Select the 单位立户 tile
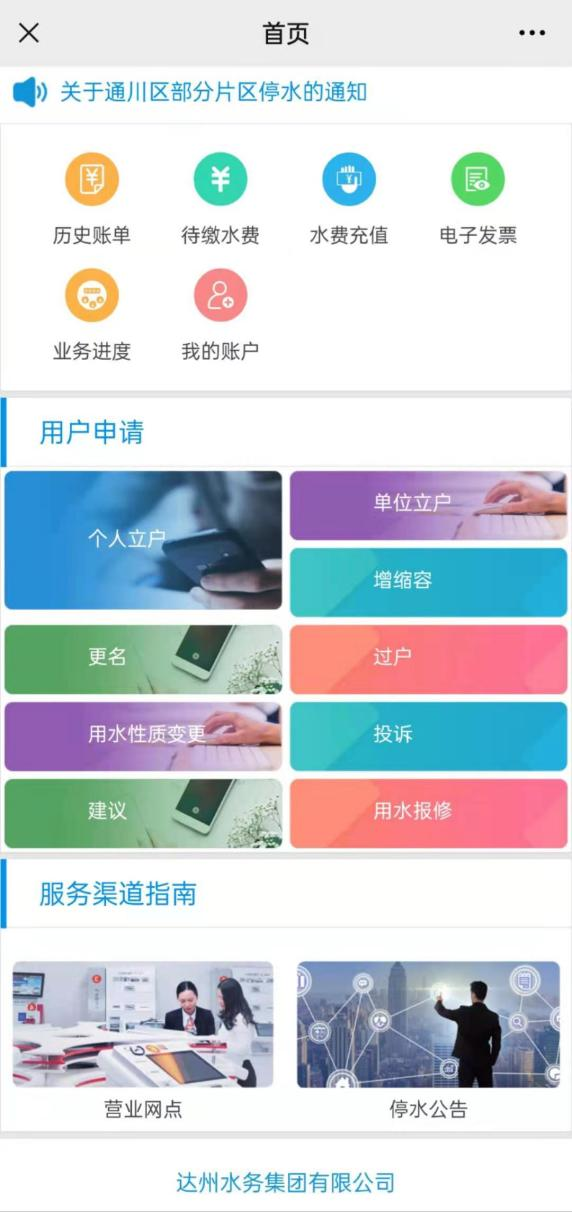Viewport: 572px width, 1212px height. click(x=428, y=505)
